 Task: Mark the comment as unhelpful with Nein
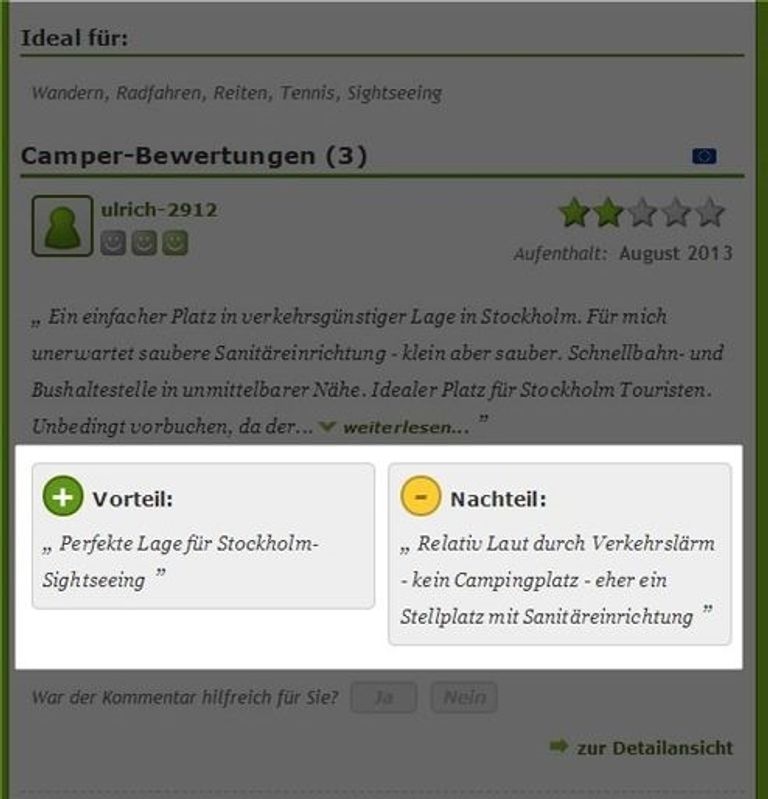coord(463,698)
